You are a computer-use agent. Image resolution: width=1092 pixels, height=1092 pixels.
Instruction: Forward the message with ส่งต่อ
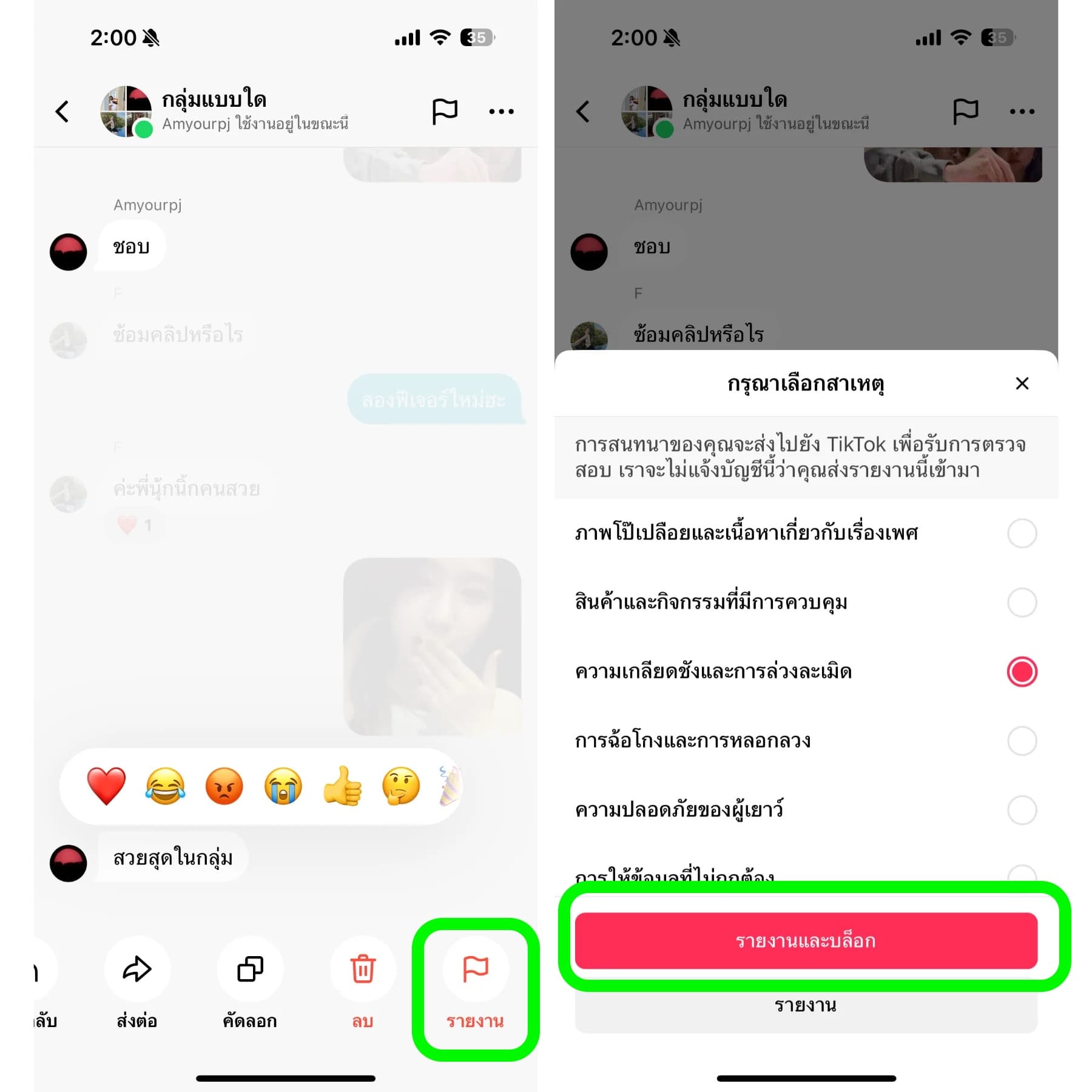(137, 969)
